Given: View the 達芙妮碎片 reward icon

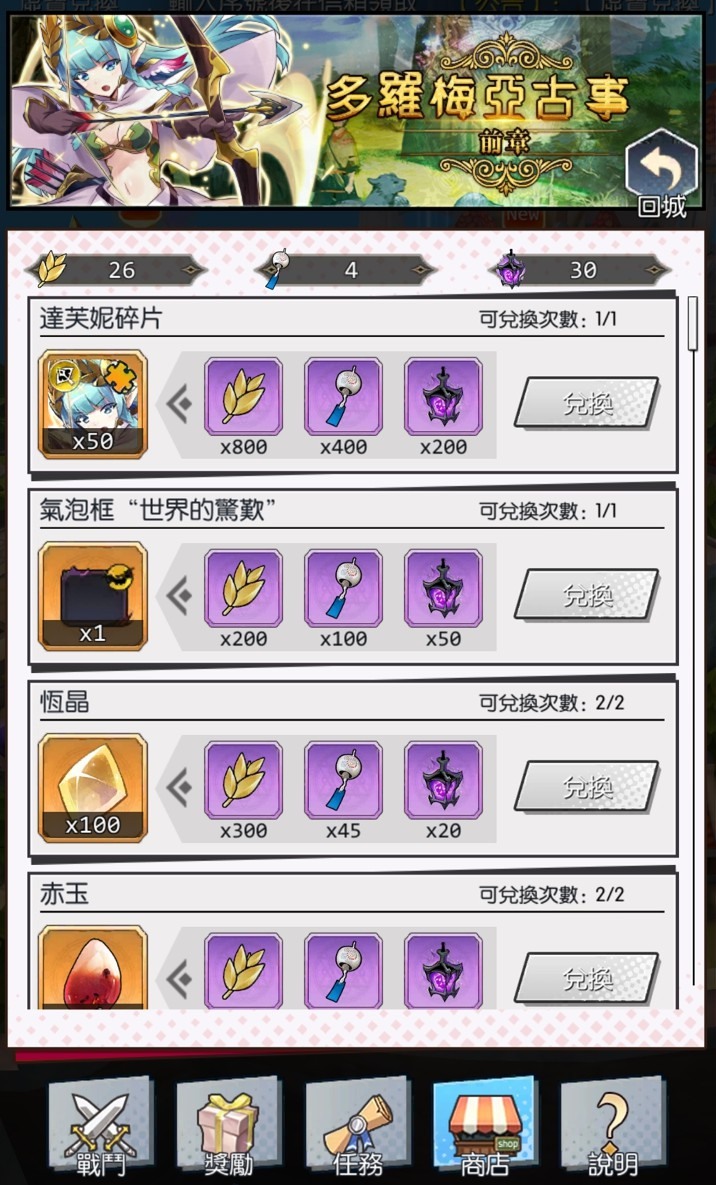Looking at the screenshot, I should (x=93, y=404).
